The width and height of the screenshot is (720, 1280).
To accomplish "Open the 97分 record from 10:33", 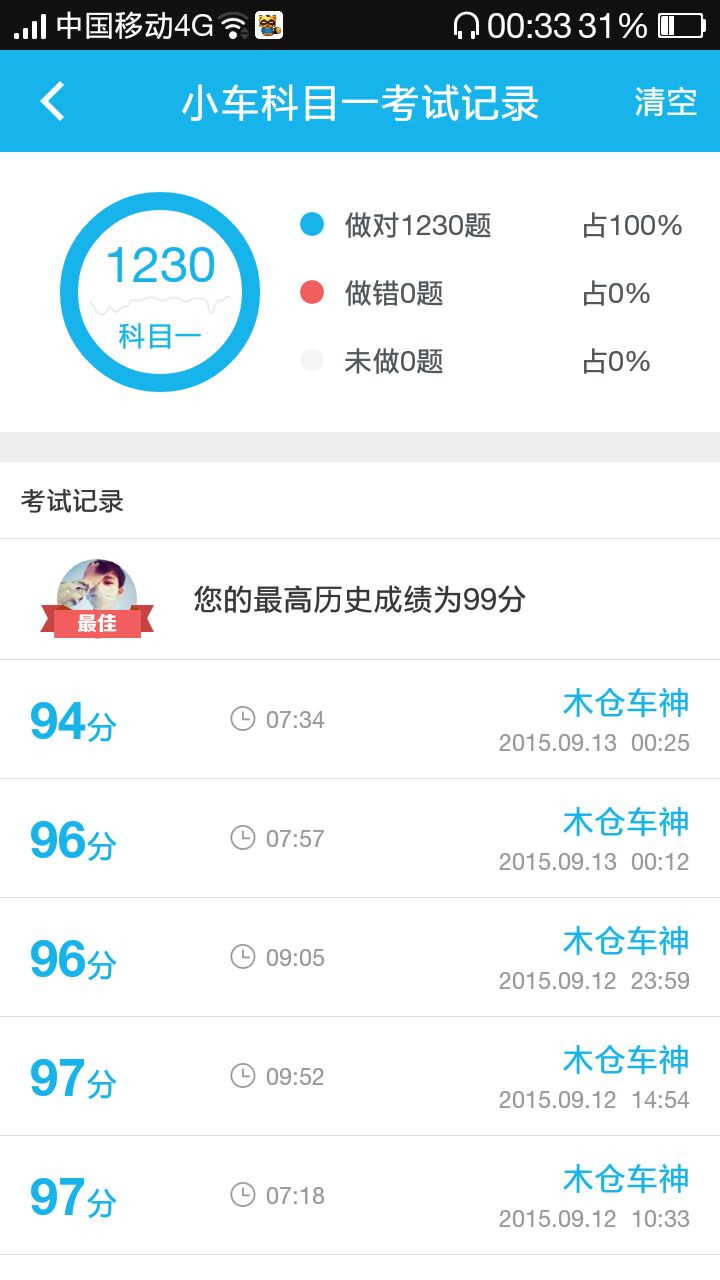I will click(x=360, y=1196).
